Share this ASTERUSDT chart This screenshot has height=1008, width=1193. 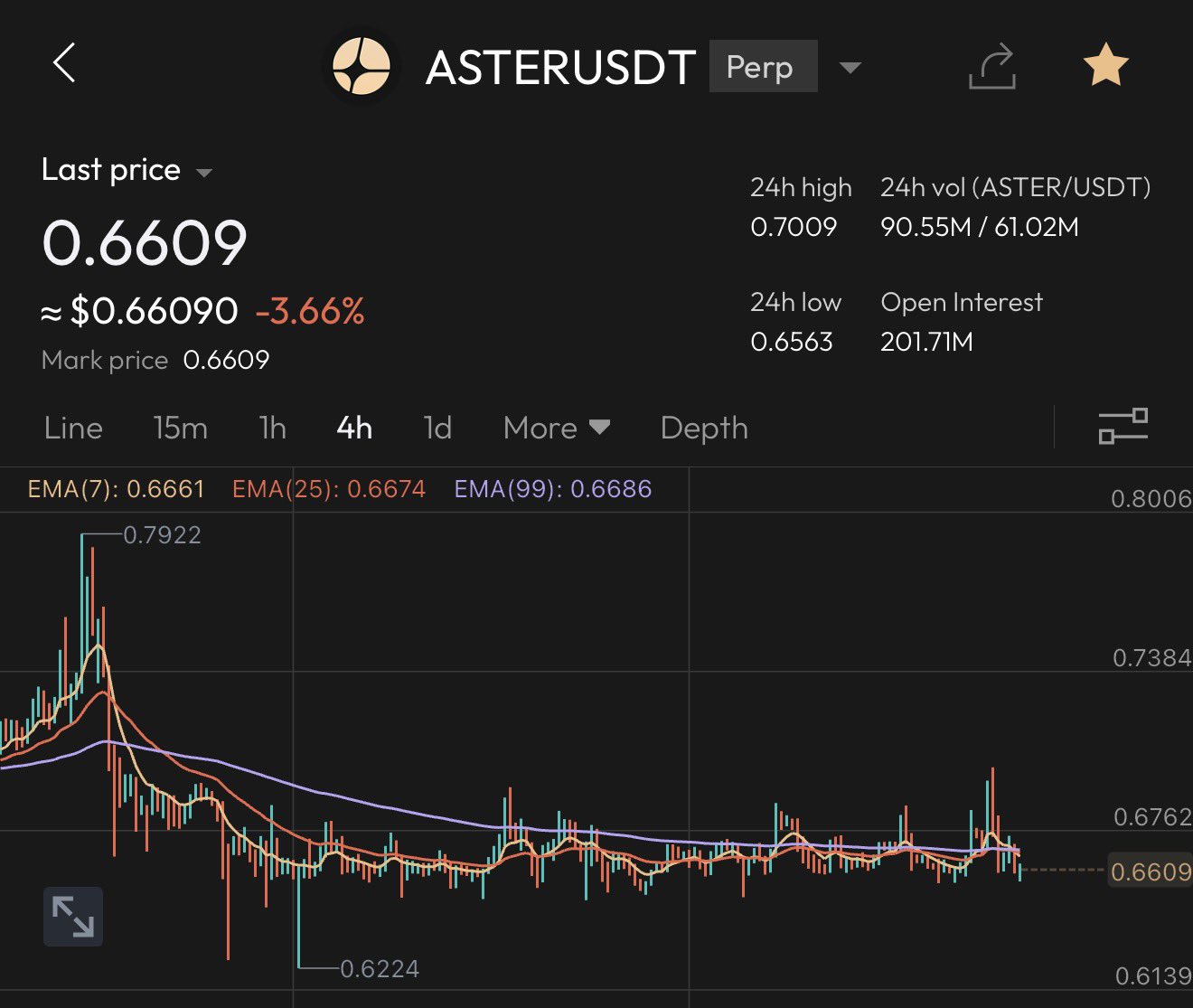[x=992, y=67]
